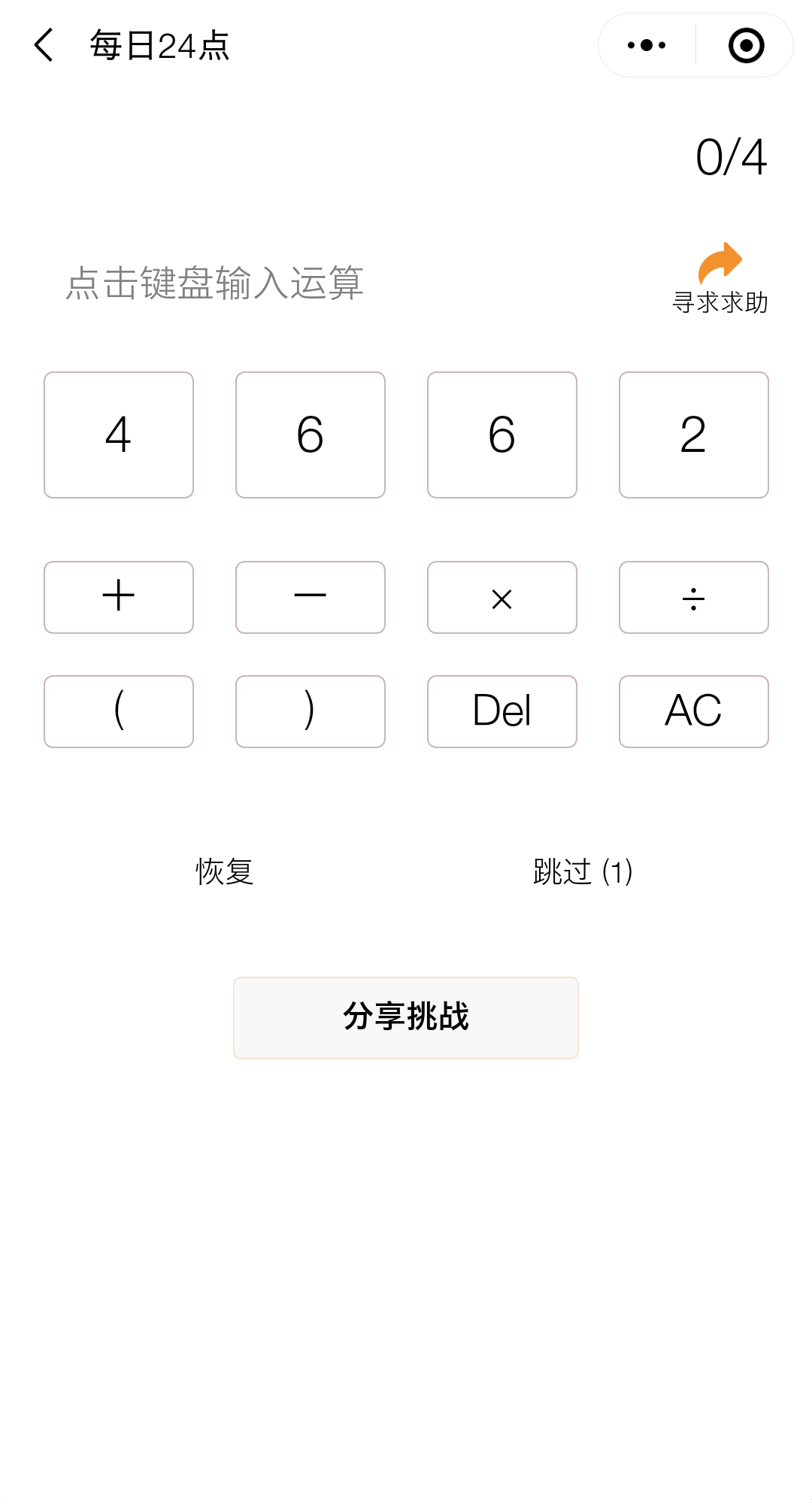Open the mini program more options menu
This screenshot has width=812, height=1500.
(647, 45)
